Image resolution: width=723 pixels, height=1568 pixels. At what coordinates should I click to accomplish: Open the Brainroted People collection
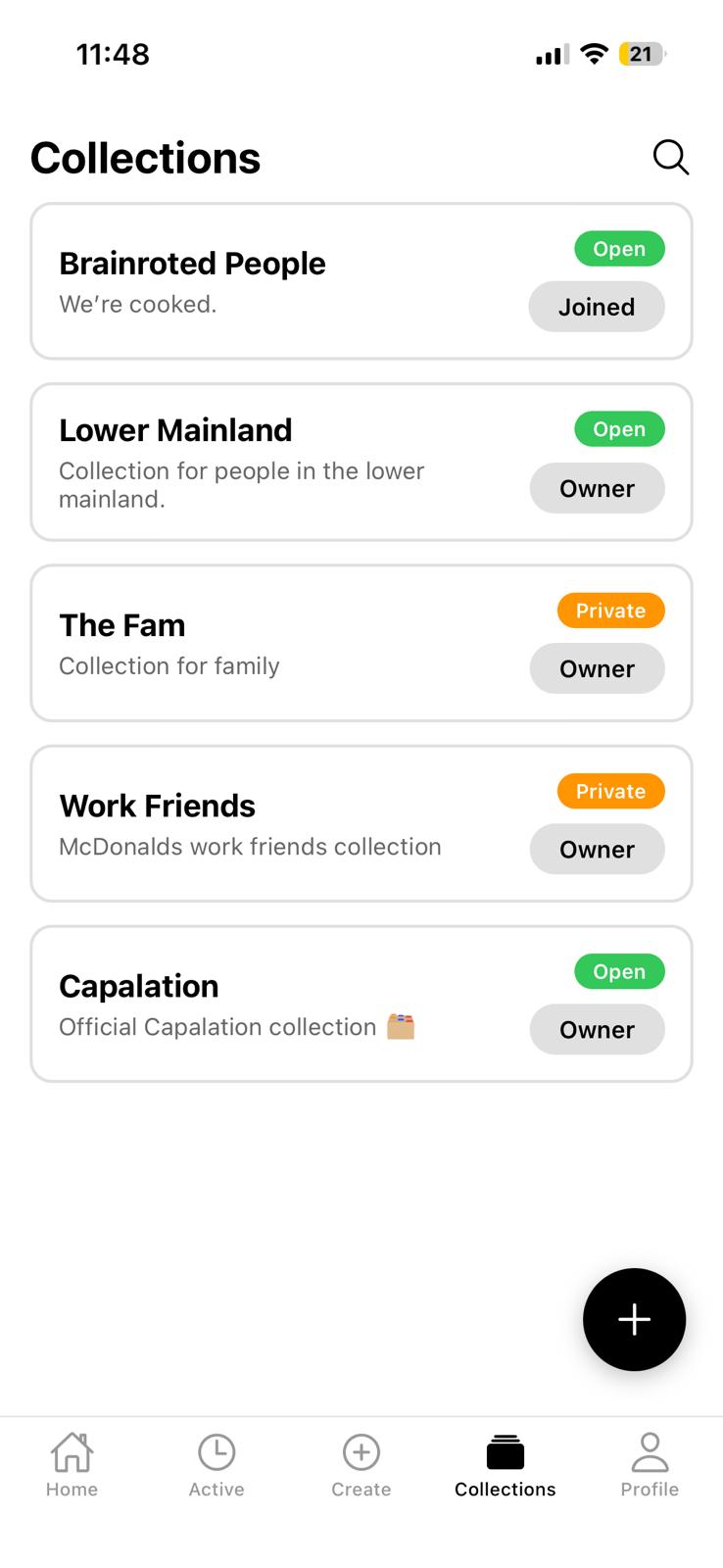pyautogui.click(x=245, y=279)
